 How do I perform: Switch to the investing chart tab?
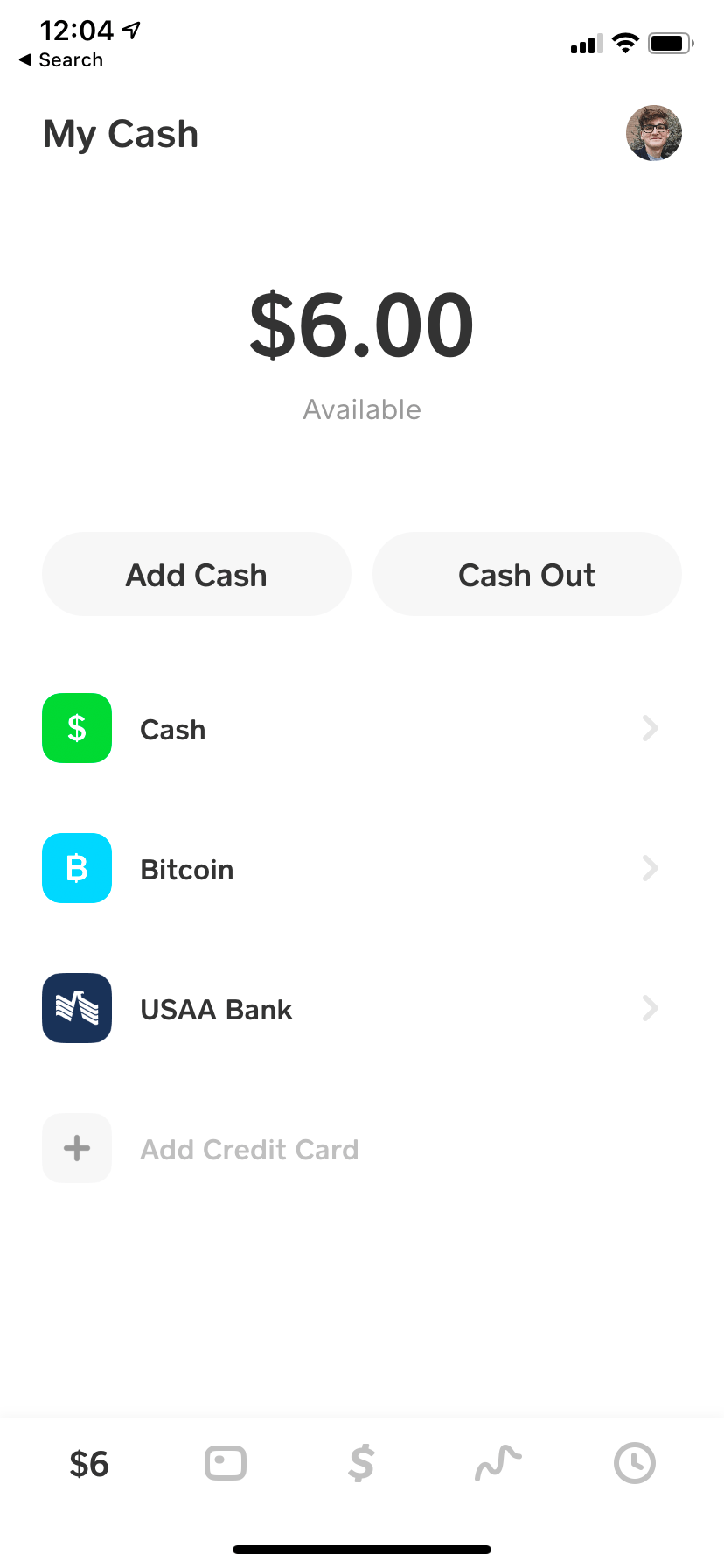(498, 1463)
